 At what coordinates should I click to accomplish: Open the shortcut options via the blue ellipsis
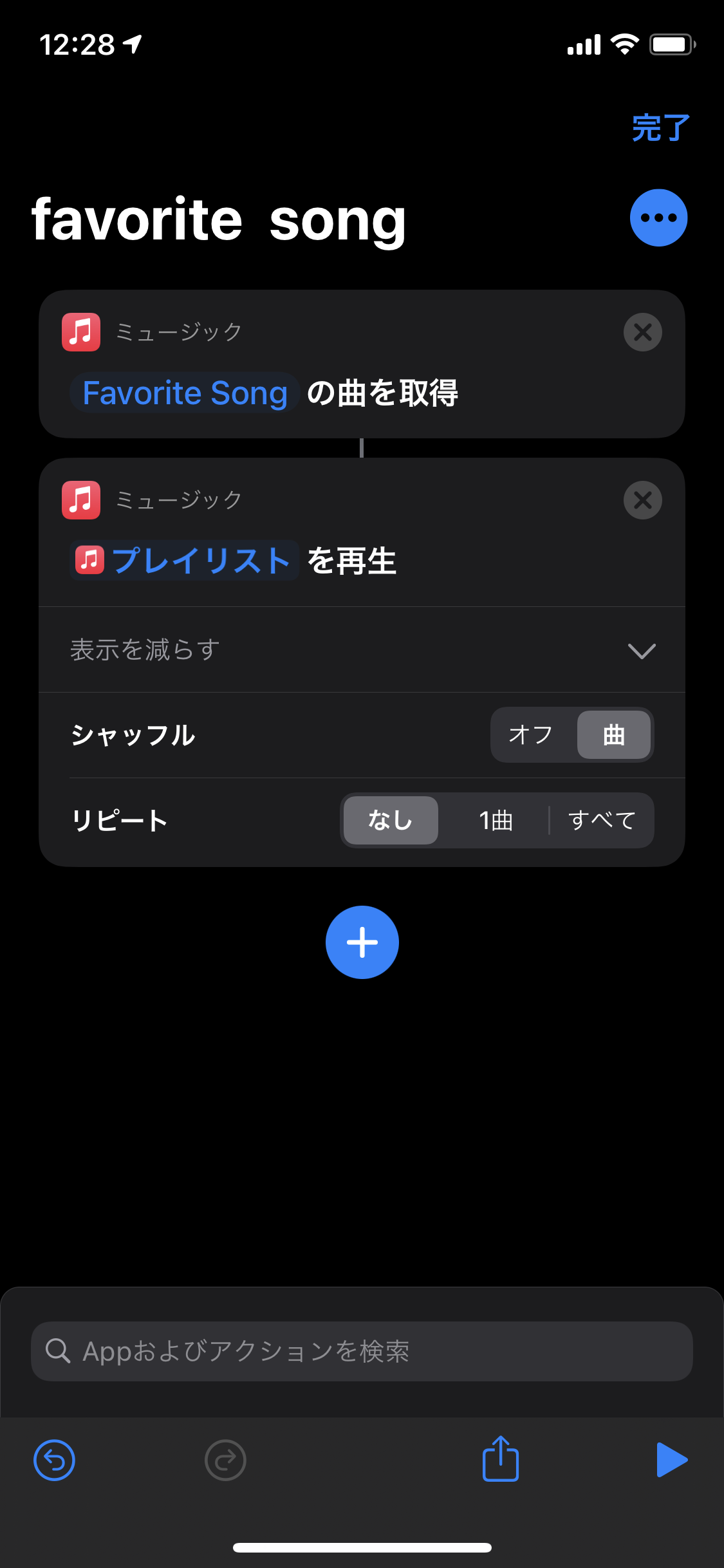point(658,217)
